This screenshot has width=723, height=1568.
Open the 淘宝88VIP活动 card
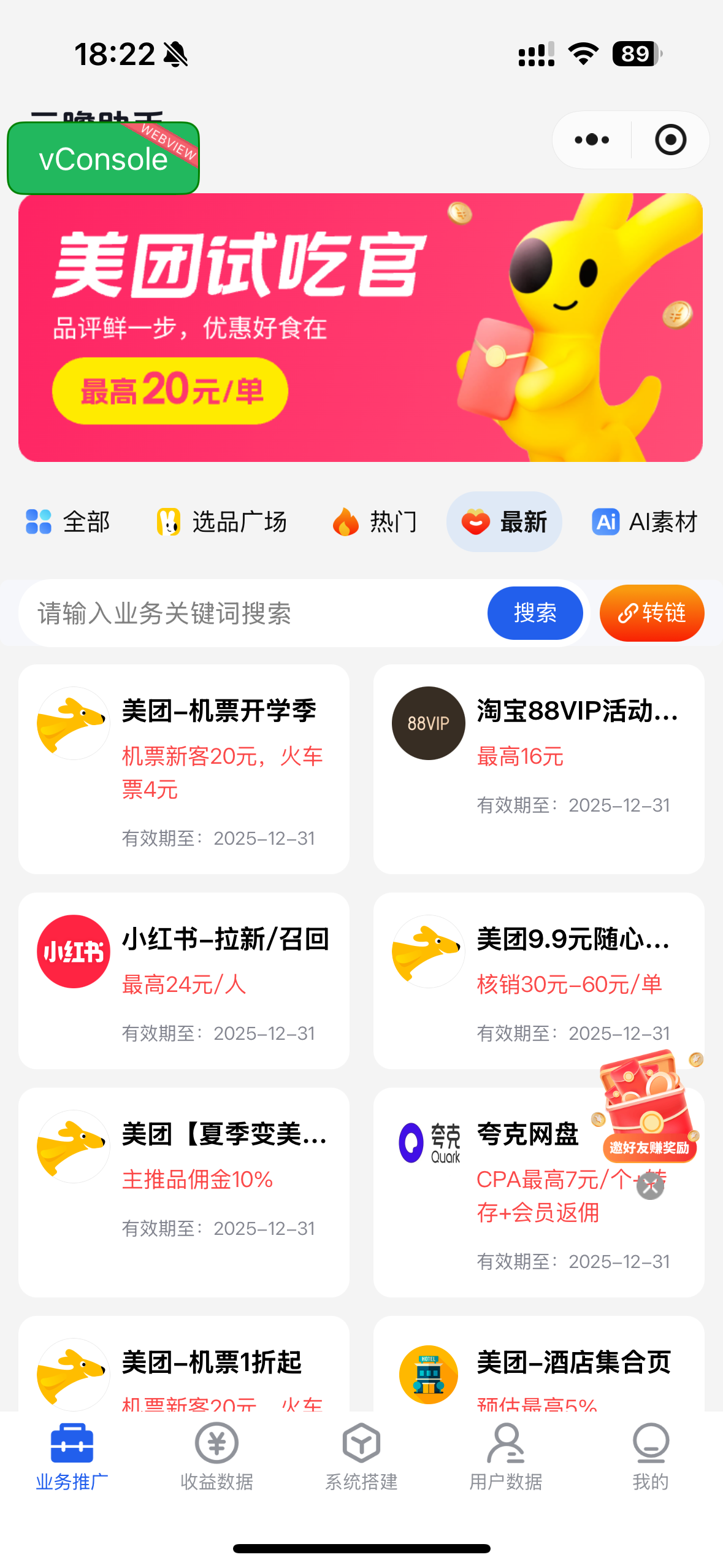pyautogui.click(x=538, y=769)
